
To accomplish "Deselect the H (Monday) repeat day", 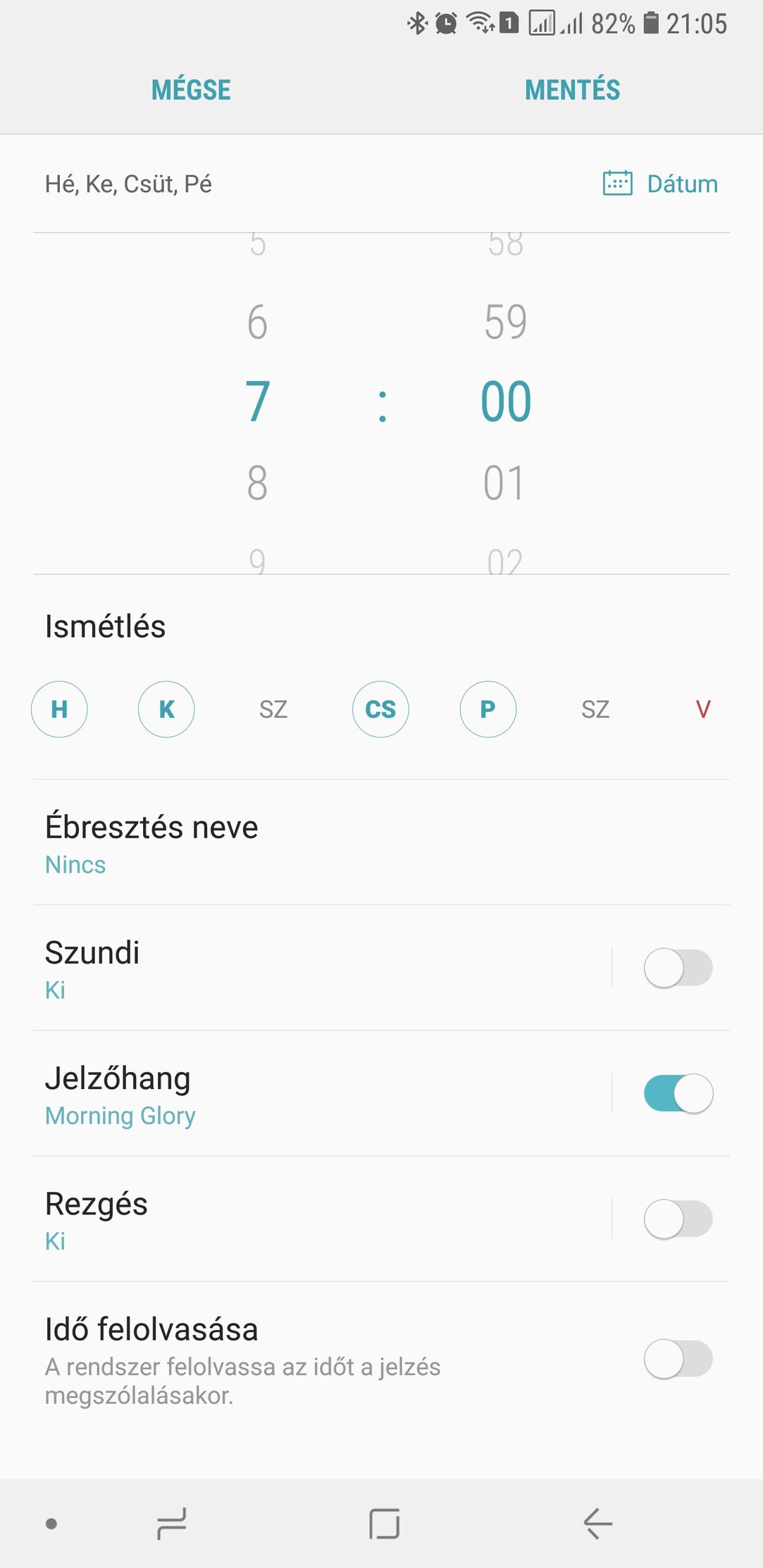I will click(x=59, y=709).
